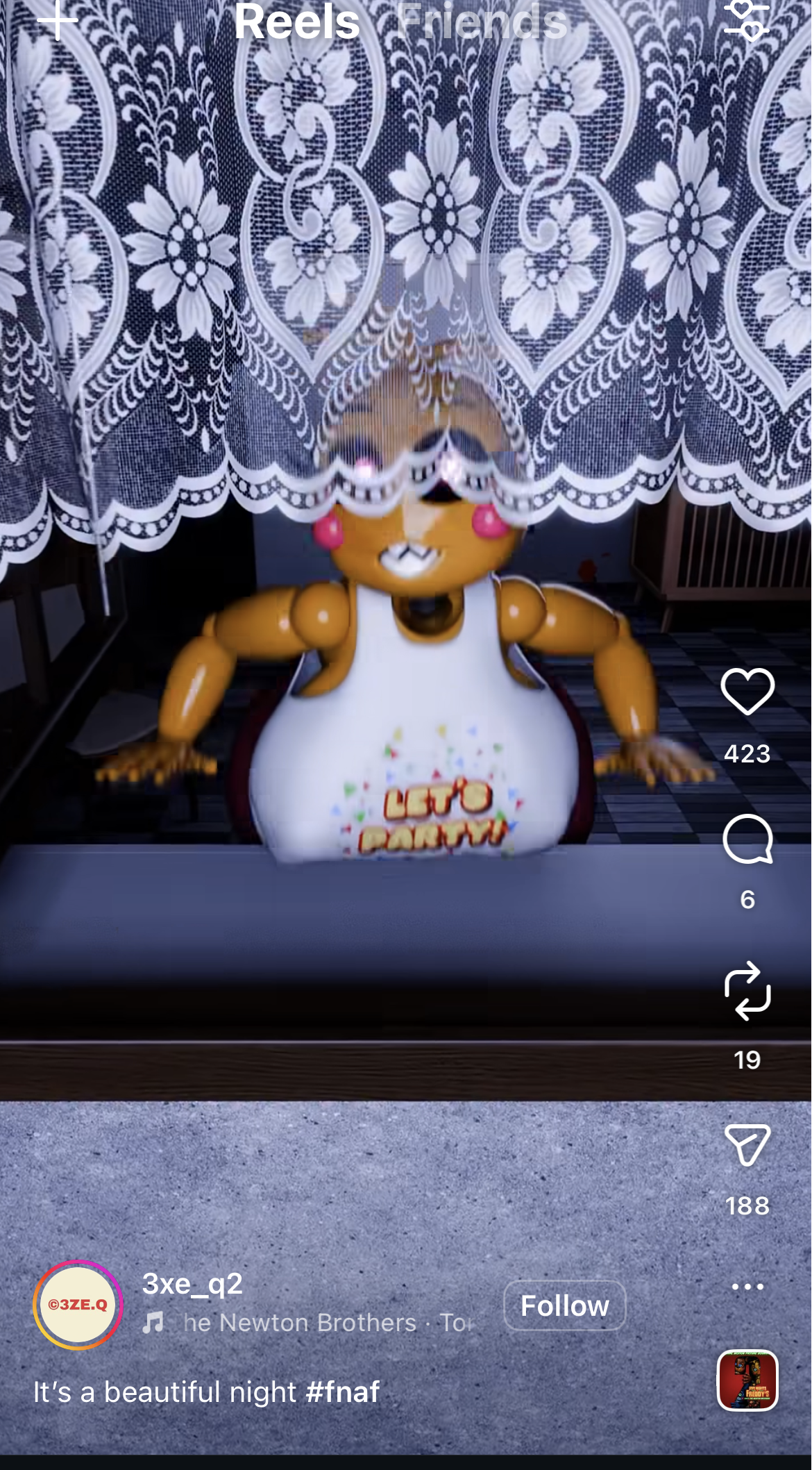Screen dimensions: 812x1470
Task: Tap the plus icon to create
Action: tap(58, 21)
